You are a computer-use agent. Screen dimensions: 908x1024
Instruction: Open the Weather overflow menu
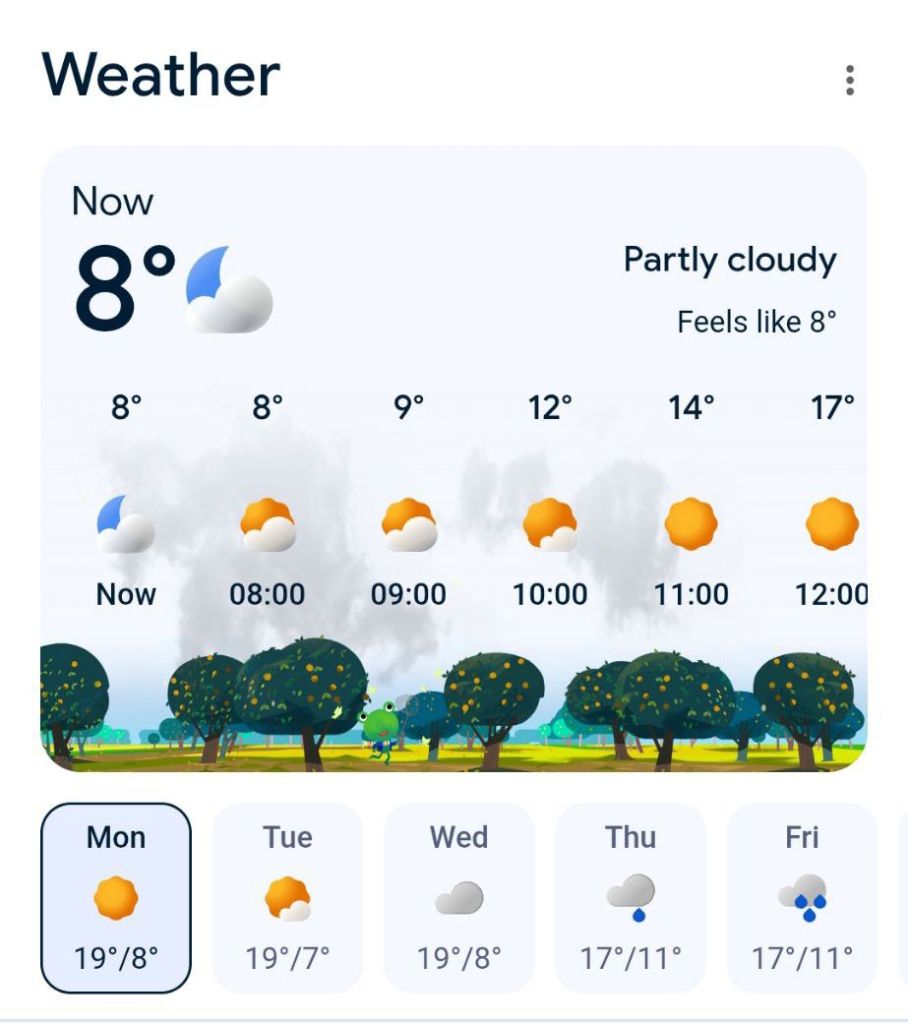pos(849,80)
